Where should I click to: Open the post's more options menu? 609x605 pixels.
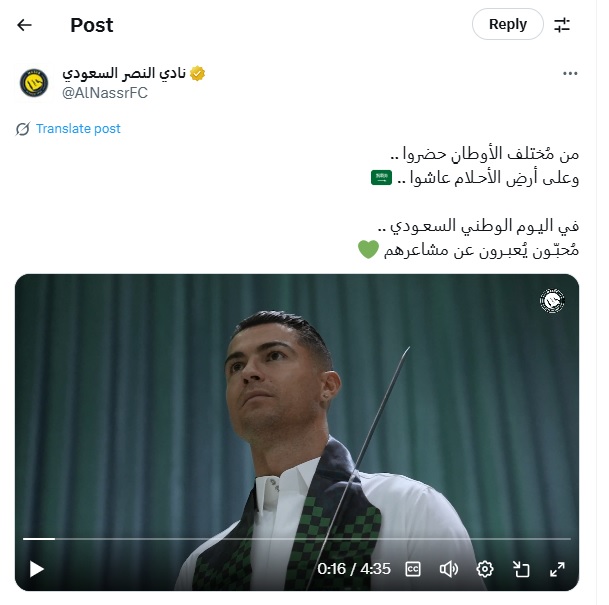[570, 74]
